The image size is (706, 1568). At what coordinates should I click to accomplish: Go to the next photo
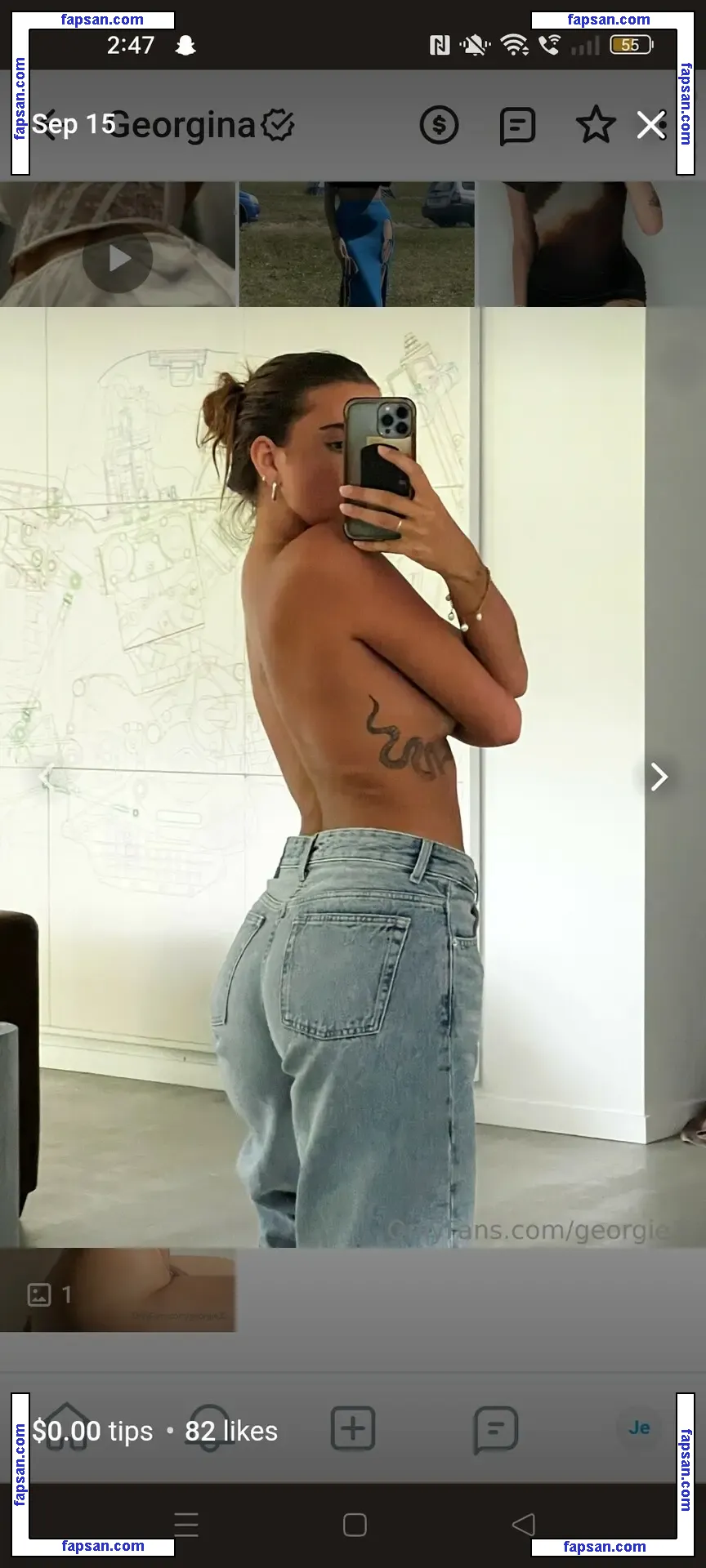(659, 777)
